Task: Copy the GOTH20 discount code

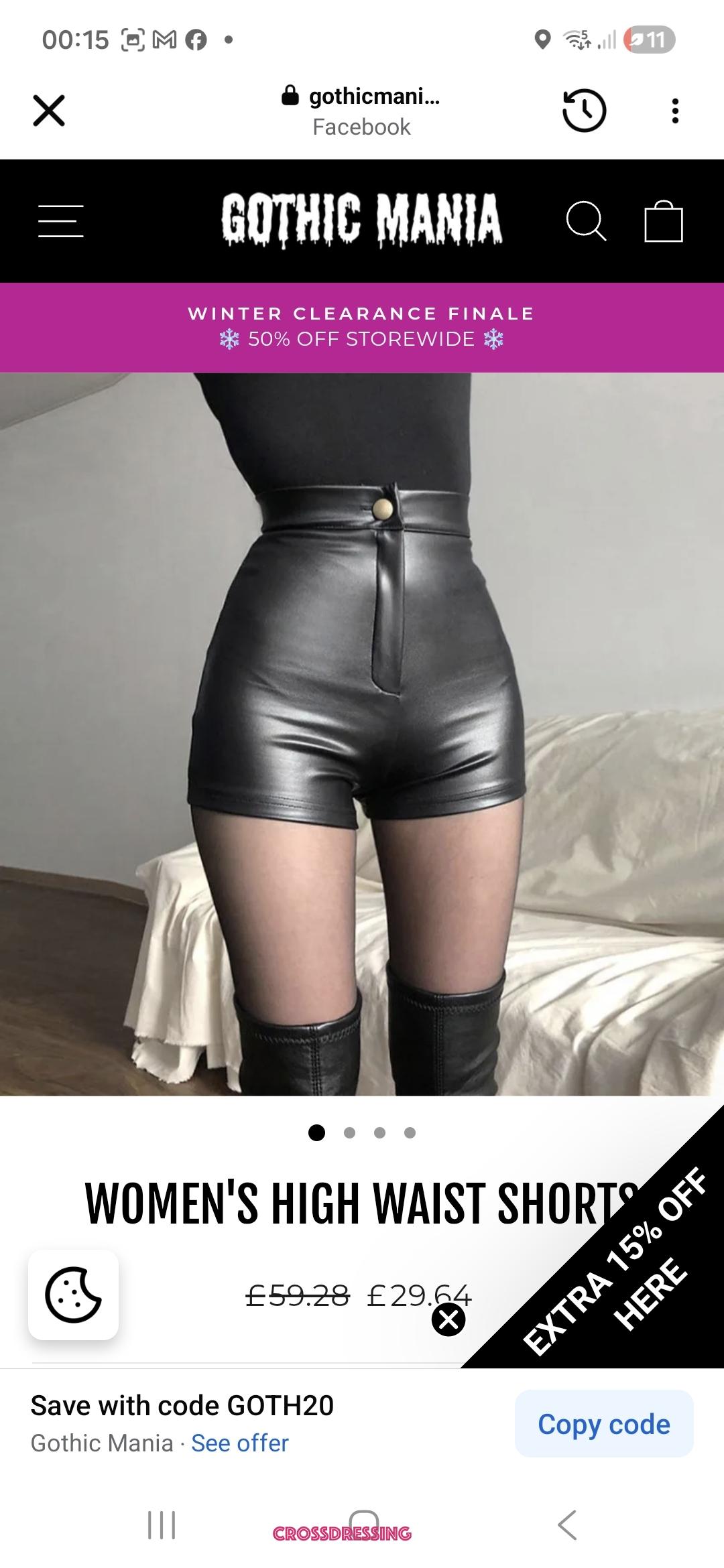Action: [x=603, y=1424]
